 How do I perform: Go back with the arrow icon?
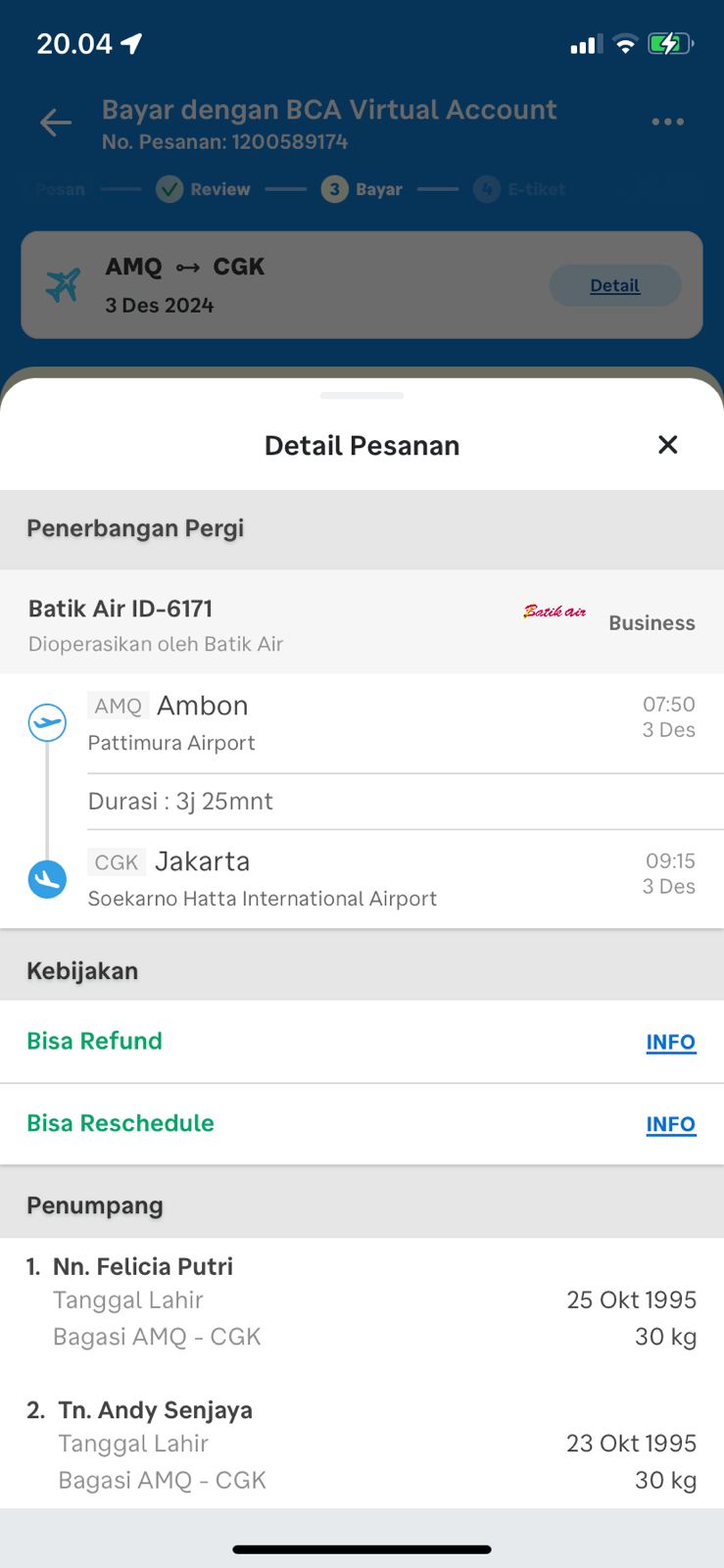click(56, 122)
